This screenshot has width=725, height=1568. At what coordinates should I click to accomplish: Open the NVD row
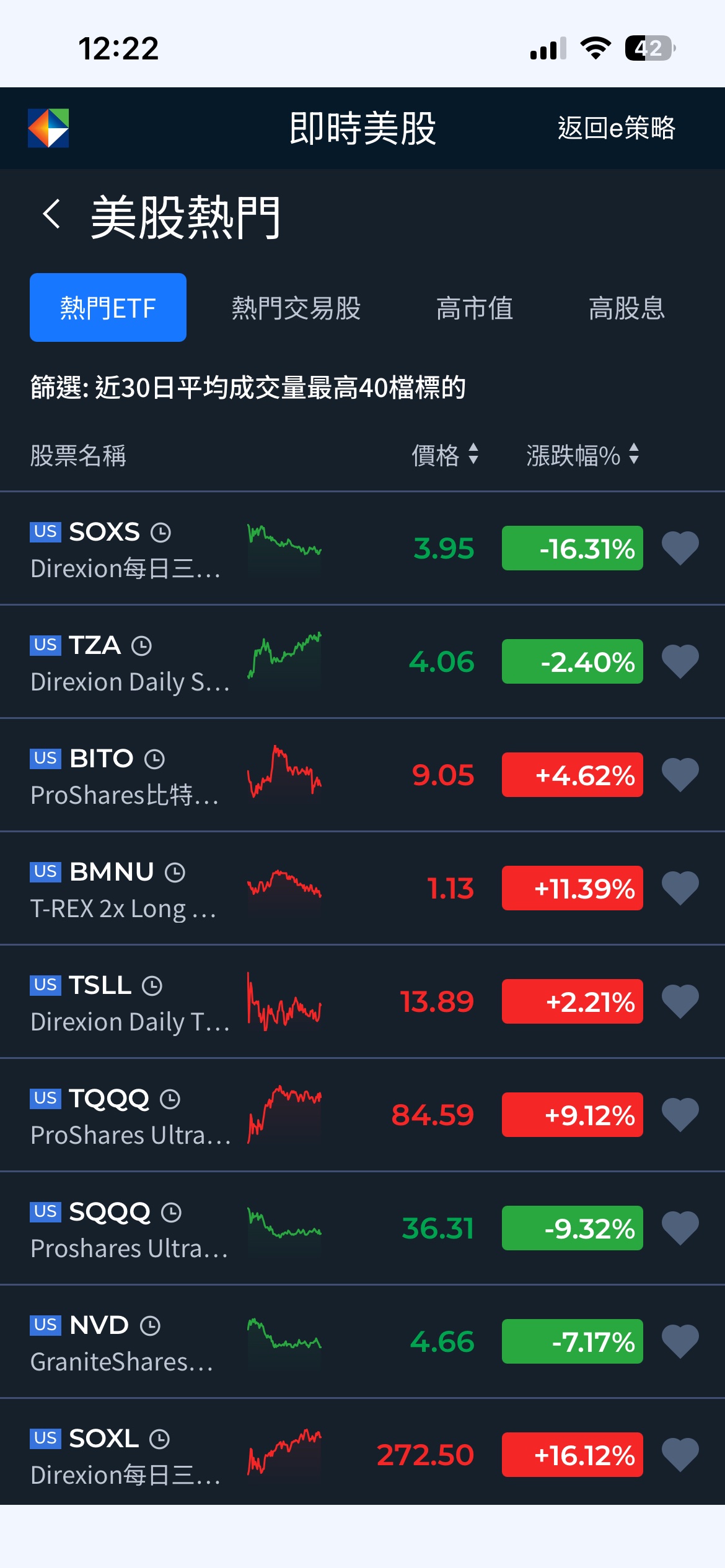362,1341
